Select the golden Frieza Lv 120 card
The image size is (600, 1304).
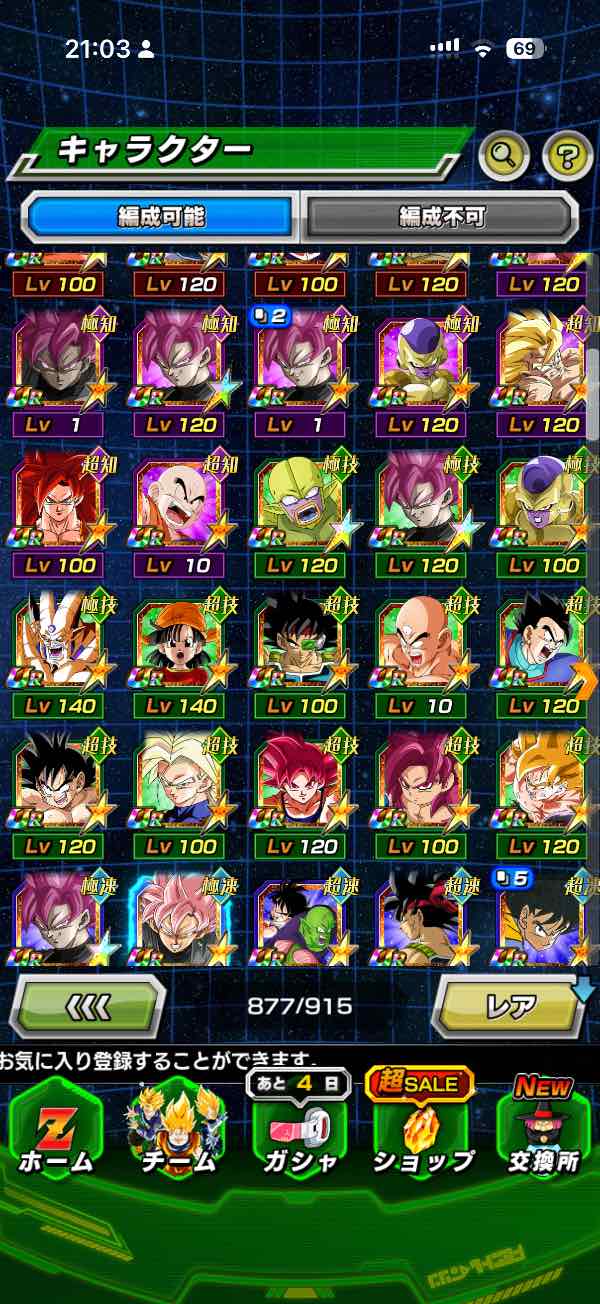pyautogui.click(x=422, y=365)
